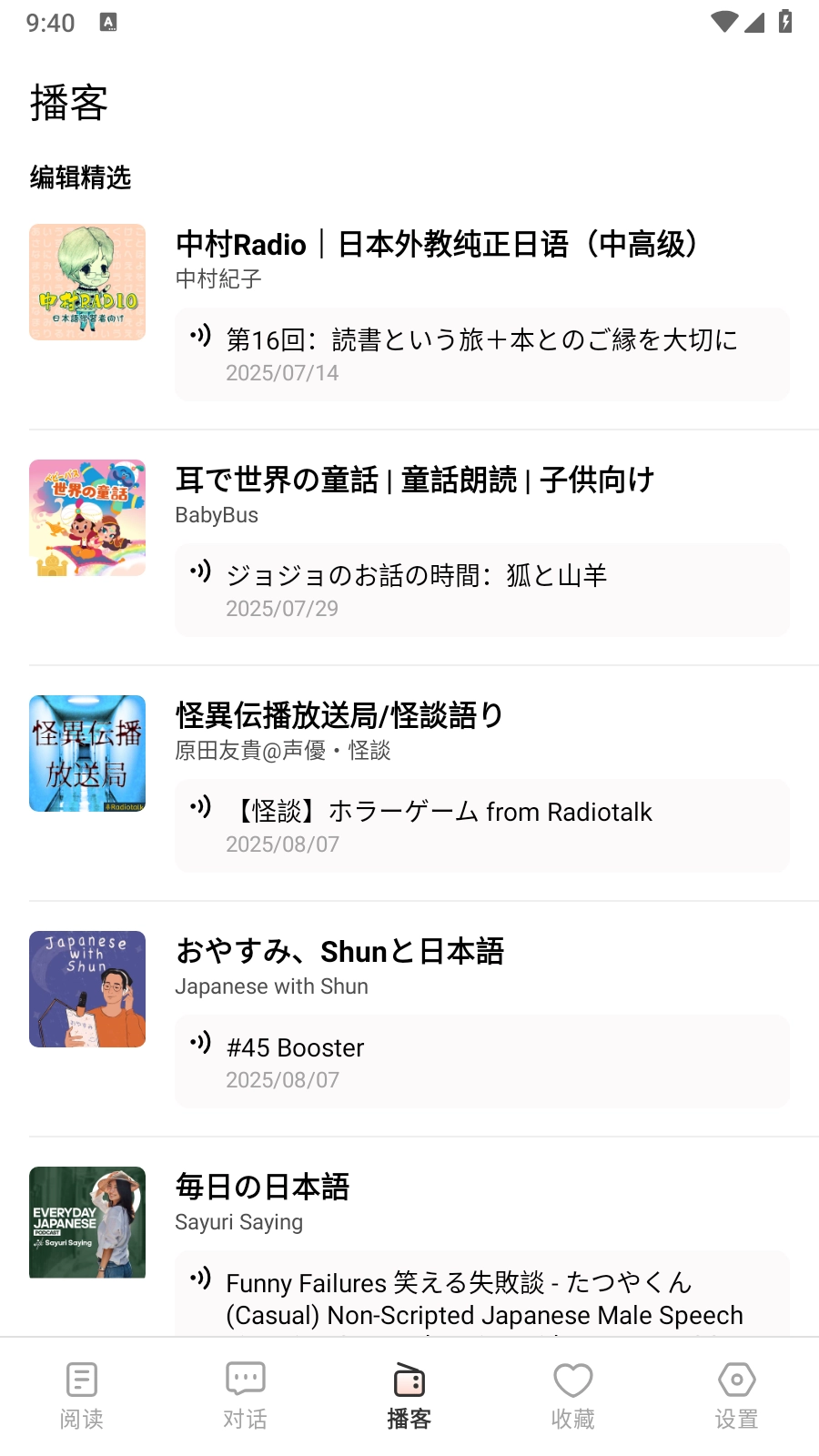Open the 毎日の日本語 podcast
The height and width of the screenshot is (1456, 819).
pos(262,1188)
